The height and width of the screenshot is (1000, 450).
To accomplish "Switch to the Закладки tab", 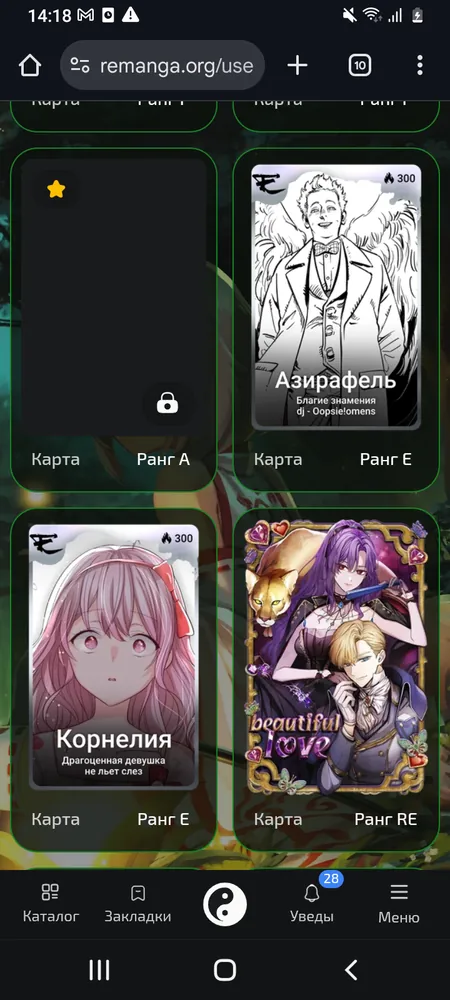I will click(x=138, y=904).
